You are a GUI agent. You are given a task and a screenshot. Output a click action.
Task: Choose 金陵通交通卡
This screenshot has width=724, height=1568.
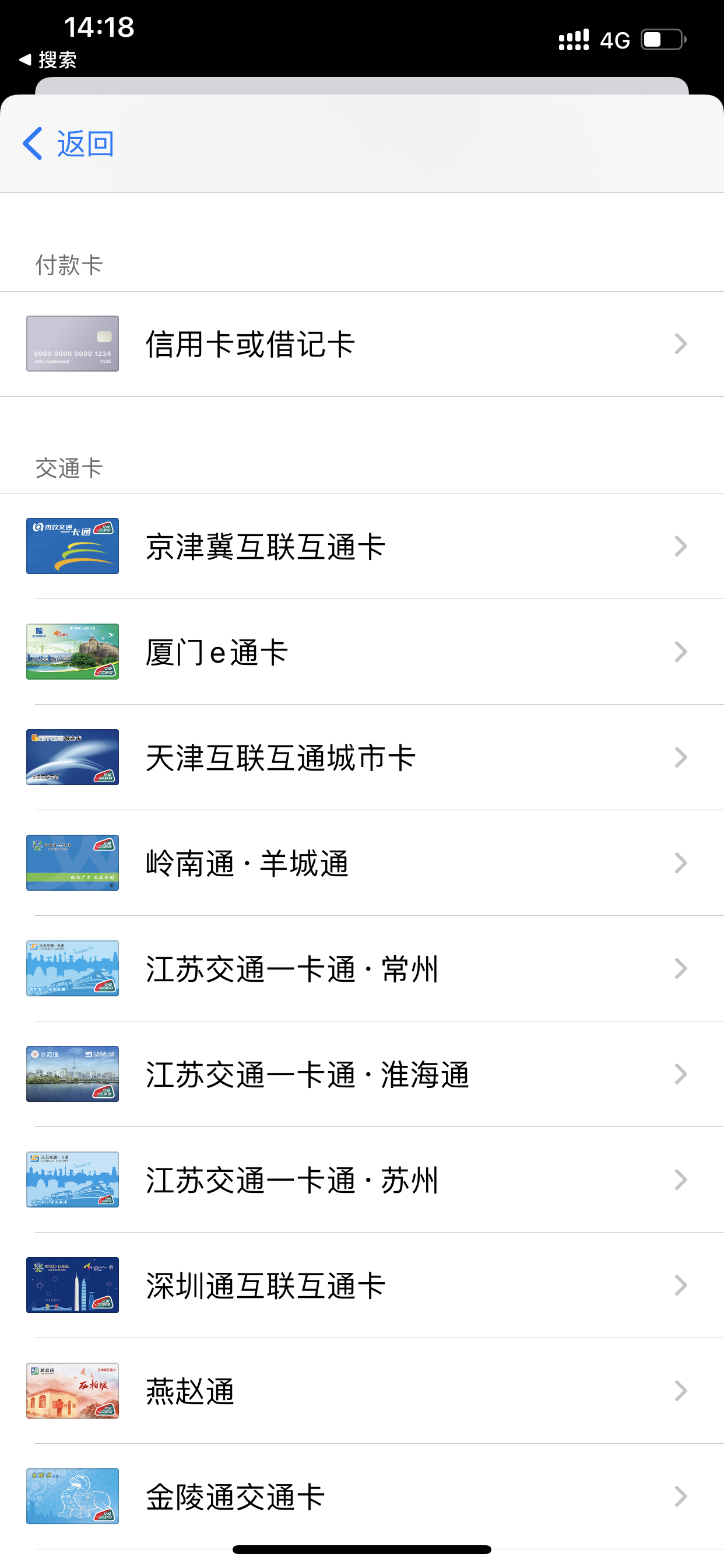point(361,1496)
